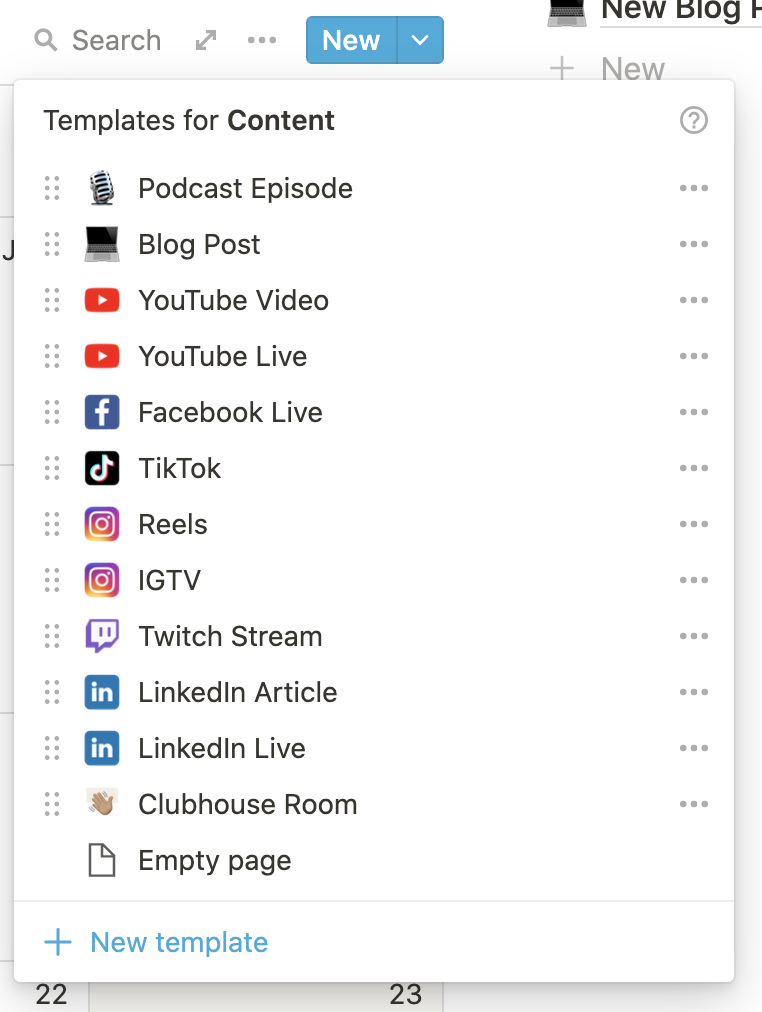This screenshot has height=1012, width=762.
Task: Select the Podcast Episode template
Action: pos(245,189)
